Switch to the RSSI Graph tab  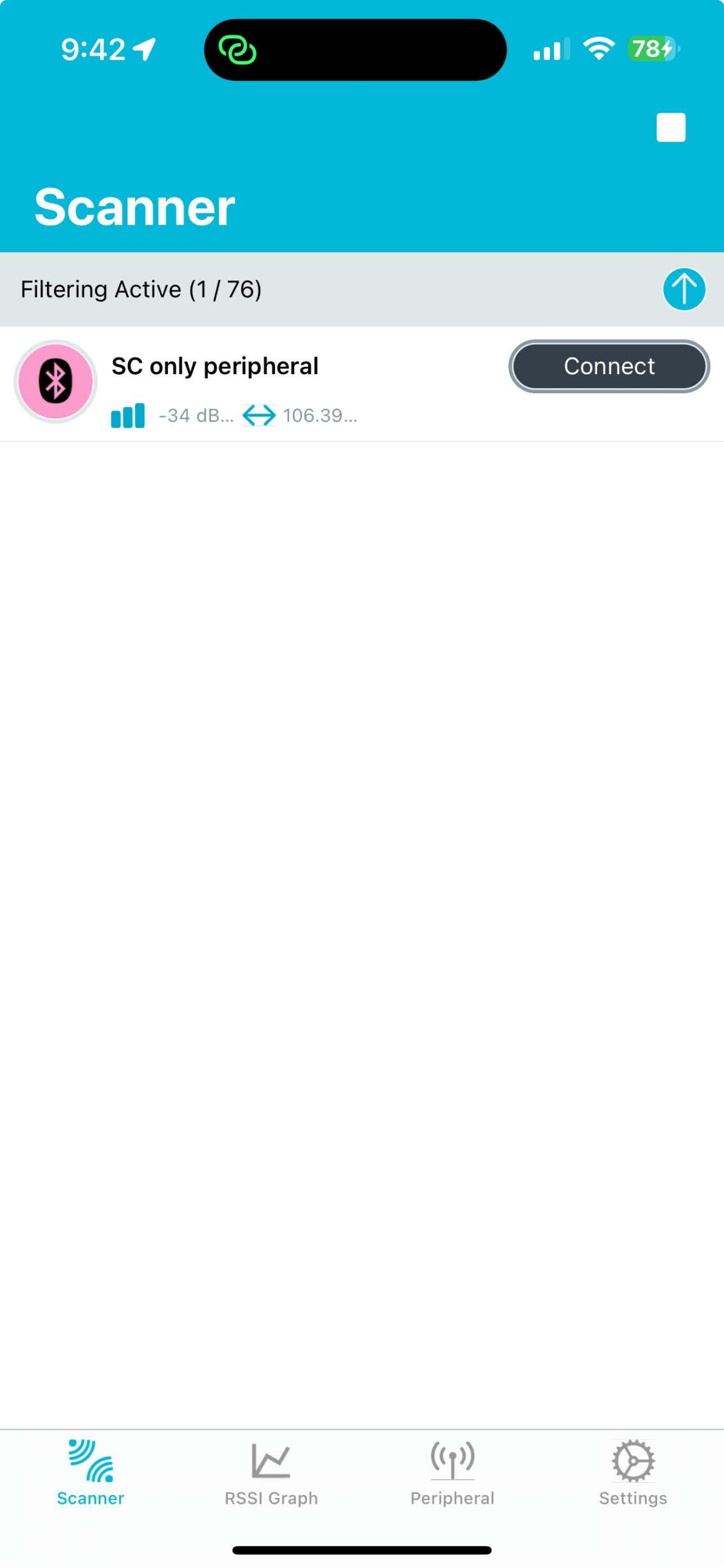click(271, 1471)
